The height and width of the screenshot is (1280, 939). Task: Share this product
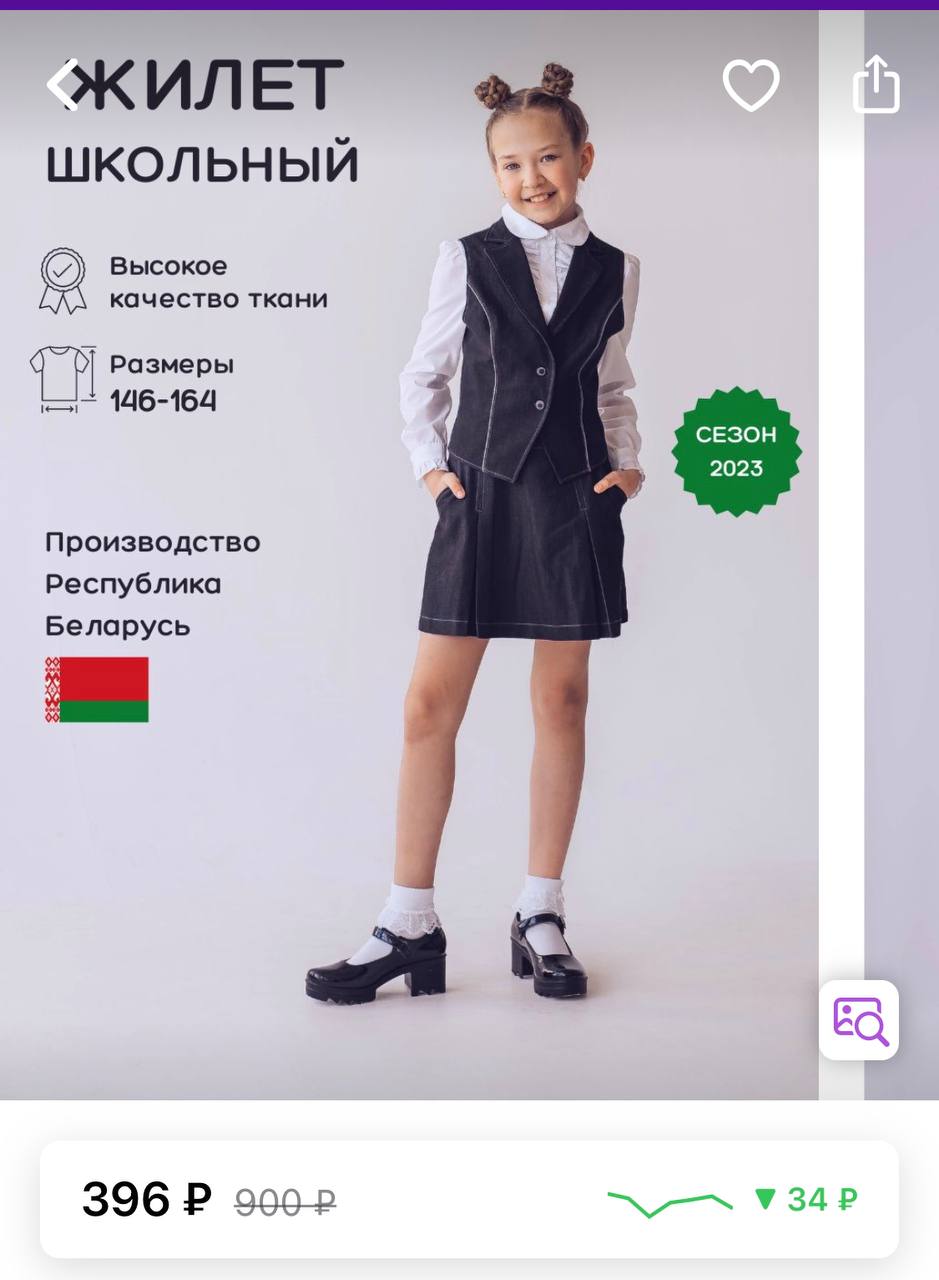(876, 84)
